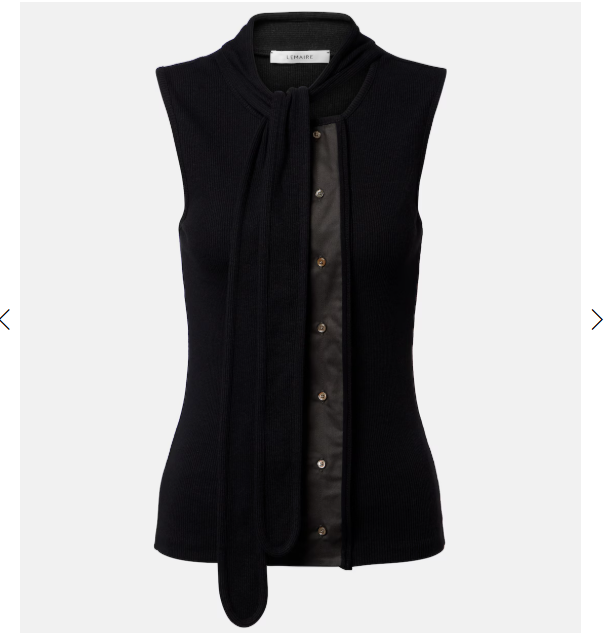Go to the previous product image
This screenshot has width=609, height=633.
[x=5, y=320]
